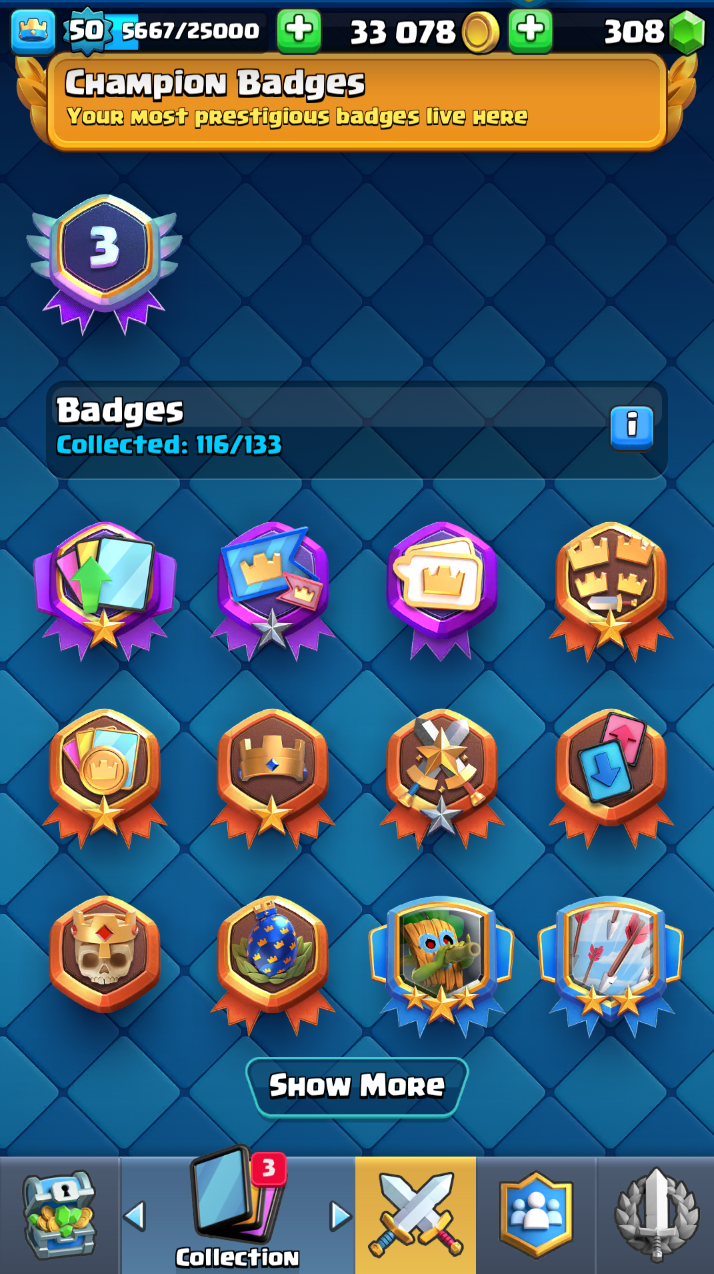
Task: Open the crossed swords star badge
Action: coord(441,772)
